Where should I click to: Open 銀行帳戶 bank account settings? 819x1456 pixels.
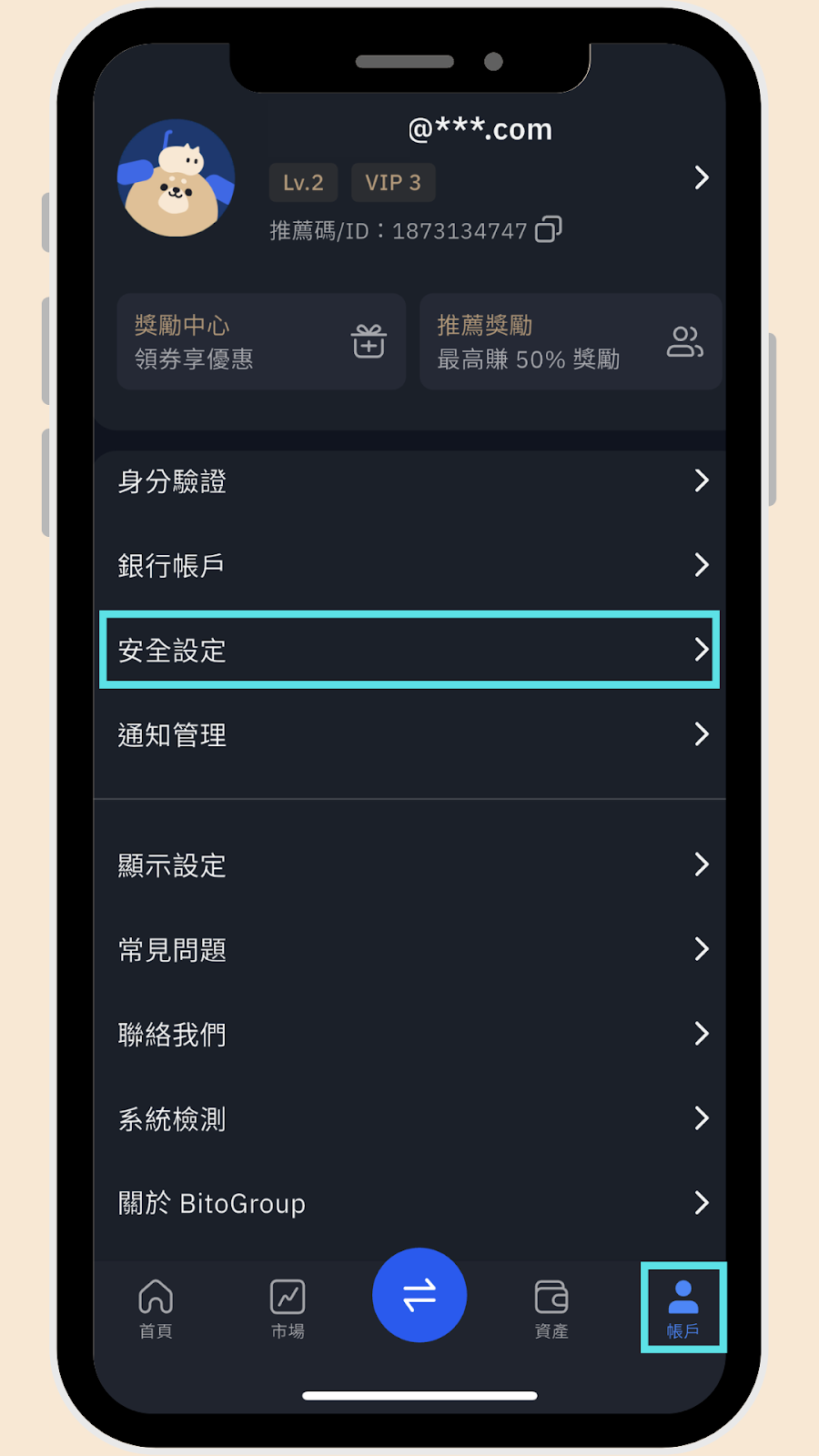coord(409,565)
